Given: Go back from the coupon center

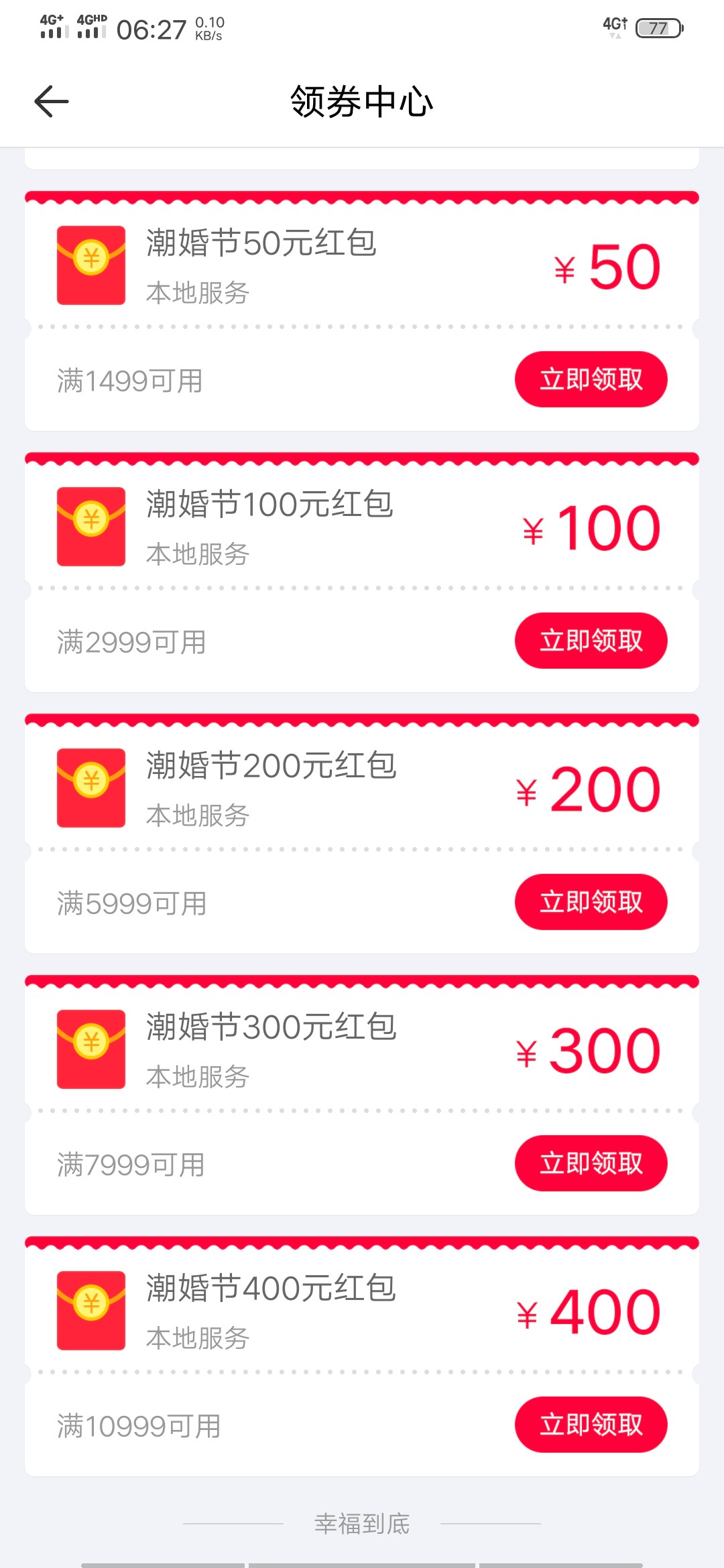Looking at the screenshot, I should tap(52, 102).
